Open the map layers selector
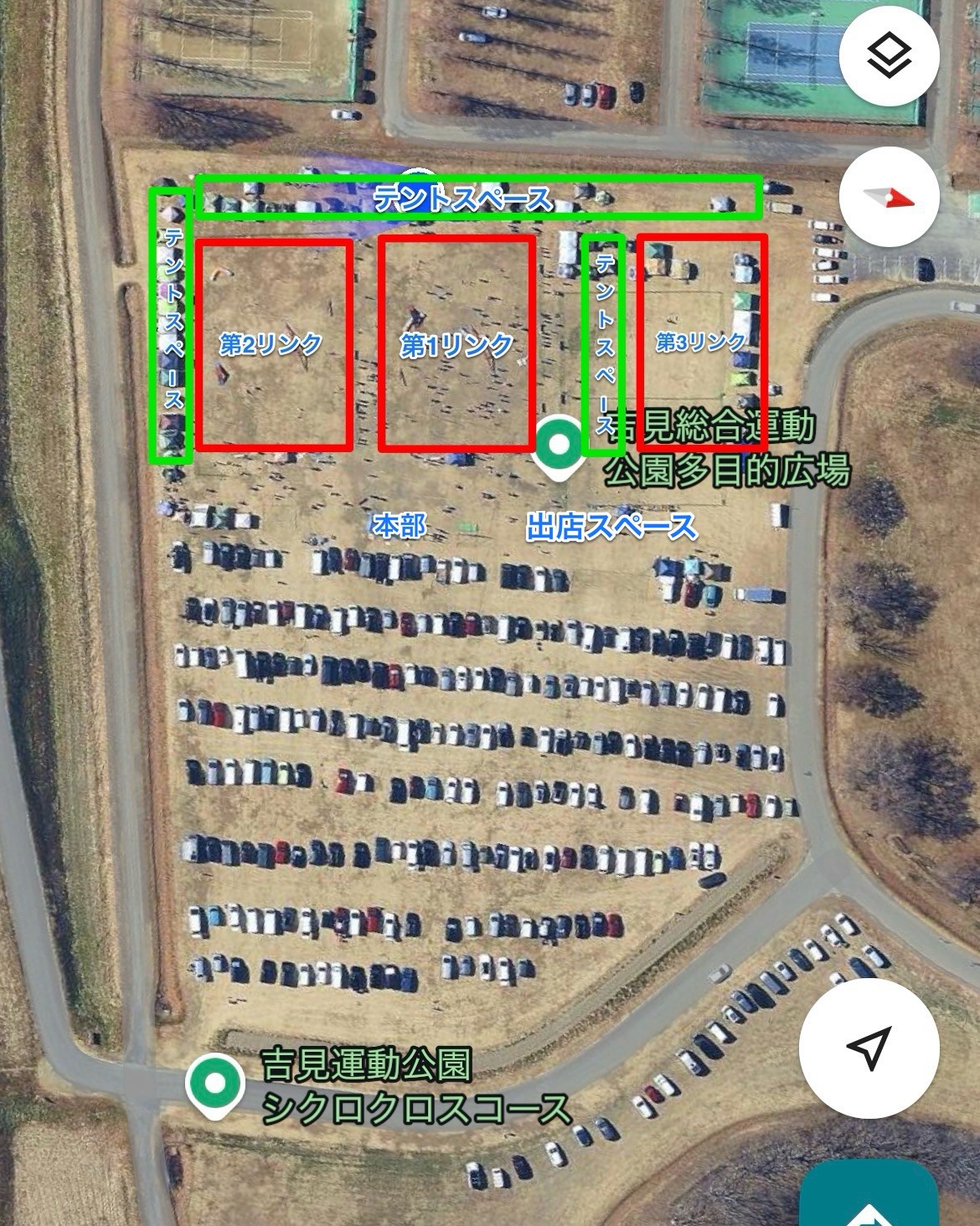This screenshot has width=980, height=1226. click(x=889, y=56)
